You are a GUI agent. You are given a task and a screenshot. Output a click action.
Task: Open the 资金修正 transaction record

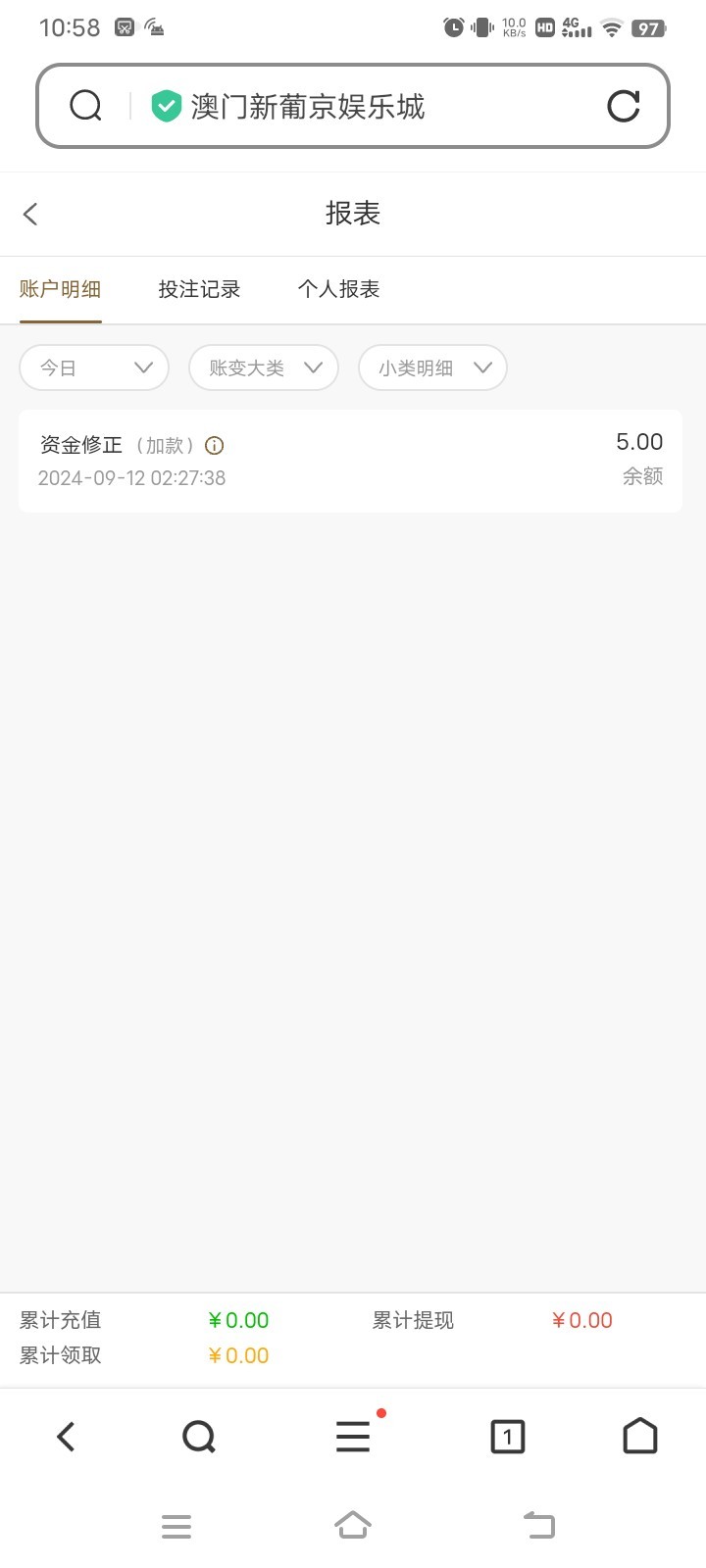coord(350,461)
